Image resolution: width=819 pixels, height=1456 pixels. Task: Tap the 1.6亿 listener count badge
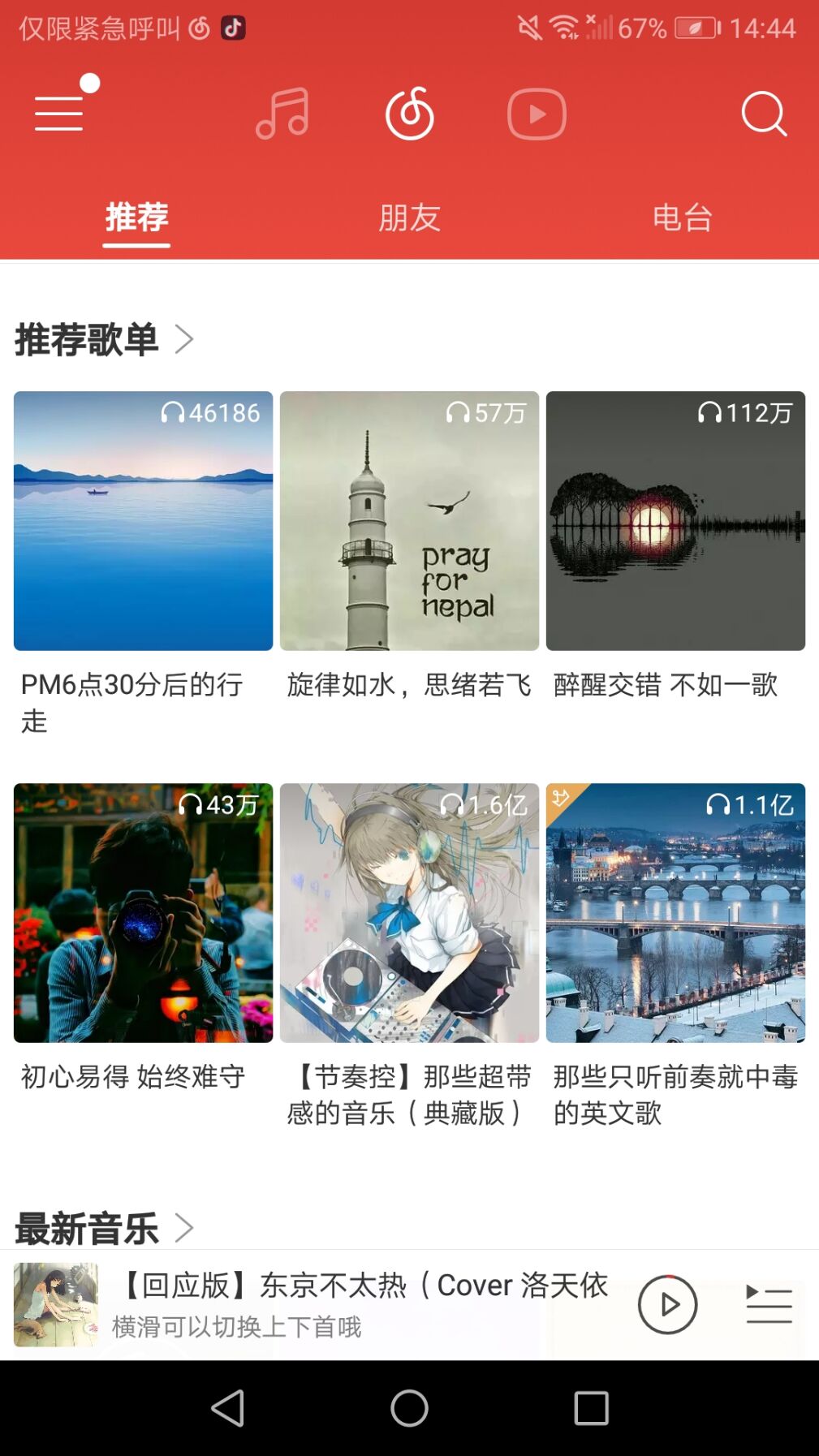click(487, 806)
